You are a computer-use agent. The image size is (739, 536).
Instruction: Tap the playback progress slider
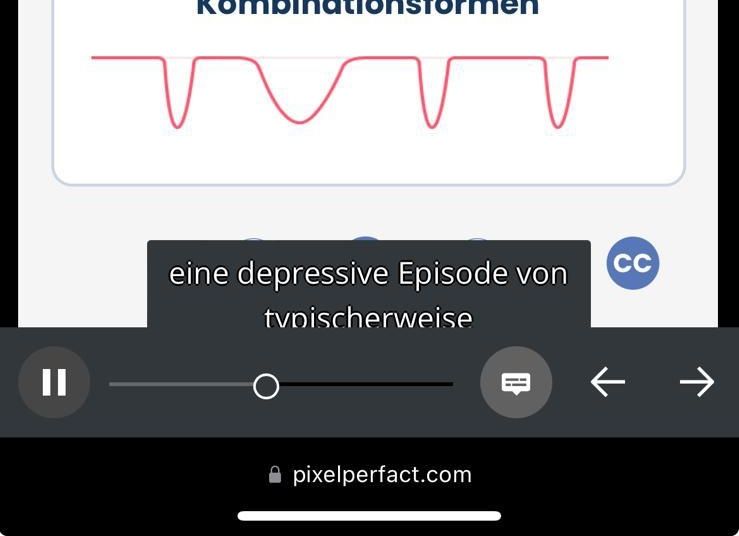point(280,384)
